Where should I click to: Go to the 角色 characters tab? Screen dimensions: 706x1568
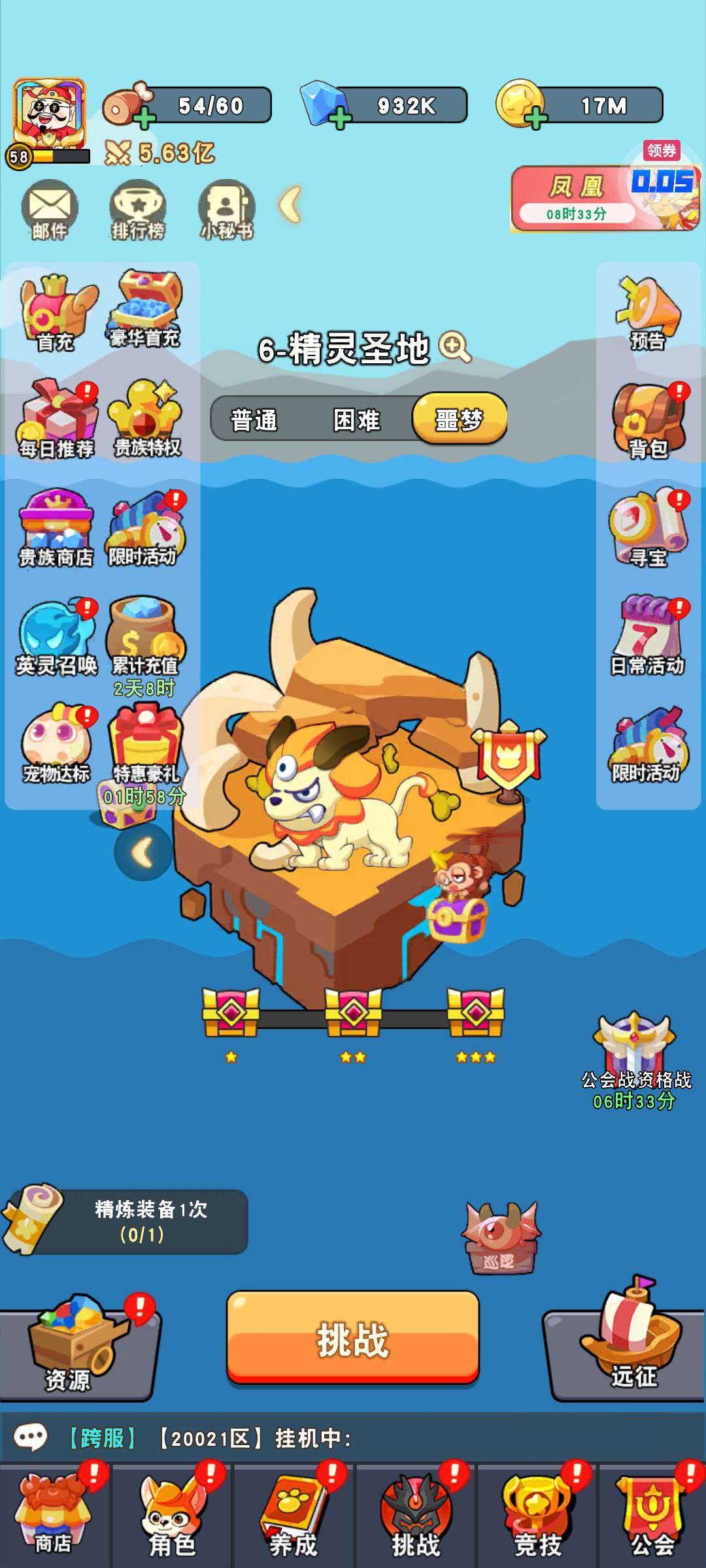pyautogui.click(x=173, y=1517)
